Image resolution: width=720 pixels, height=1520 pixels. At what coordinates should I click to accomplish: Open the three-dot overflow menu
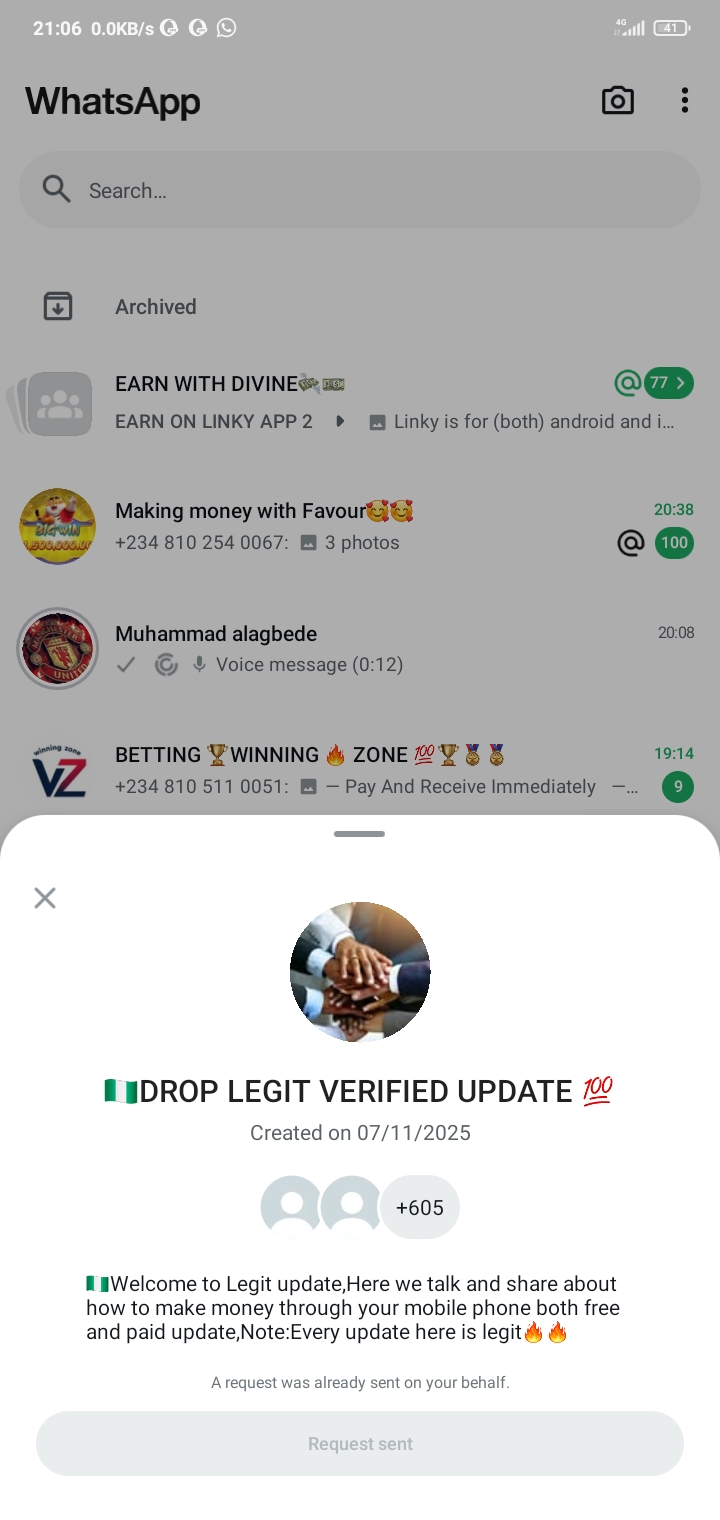[684, 100]
